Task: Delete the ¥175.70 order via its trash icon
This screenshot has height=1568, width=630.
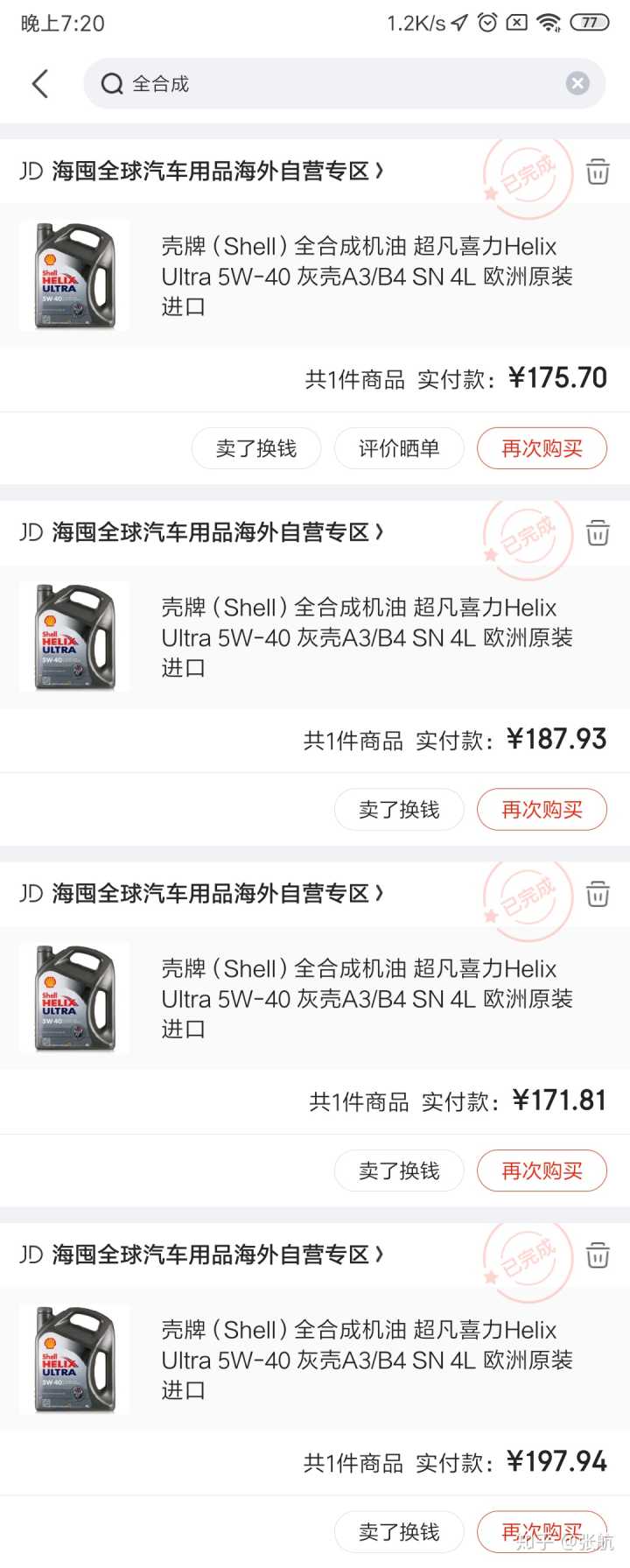Action: (x=598, y=172)
